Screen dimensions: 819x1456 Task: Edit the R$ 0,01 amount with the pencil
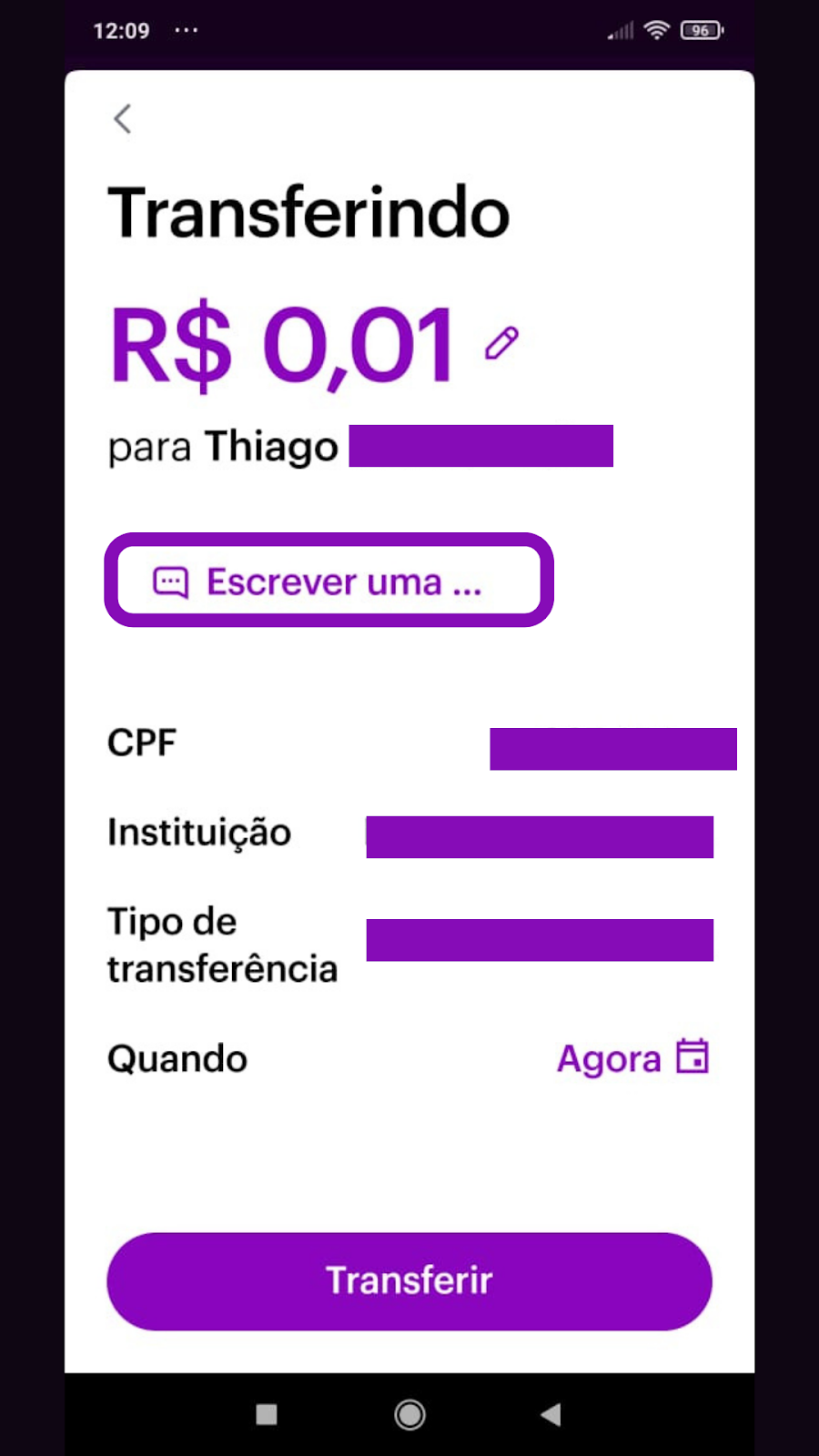501,343
